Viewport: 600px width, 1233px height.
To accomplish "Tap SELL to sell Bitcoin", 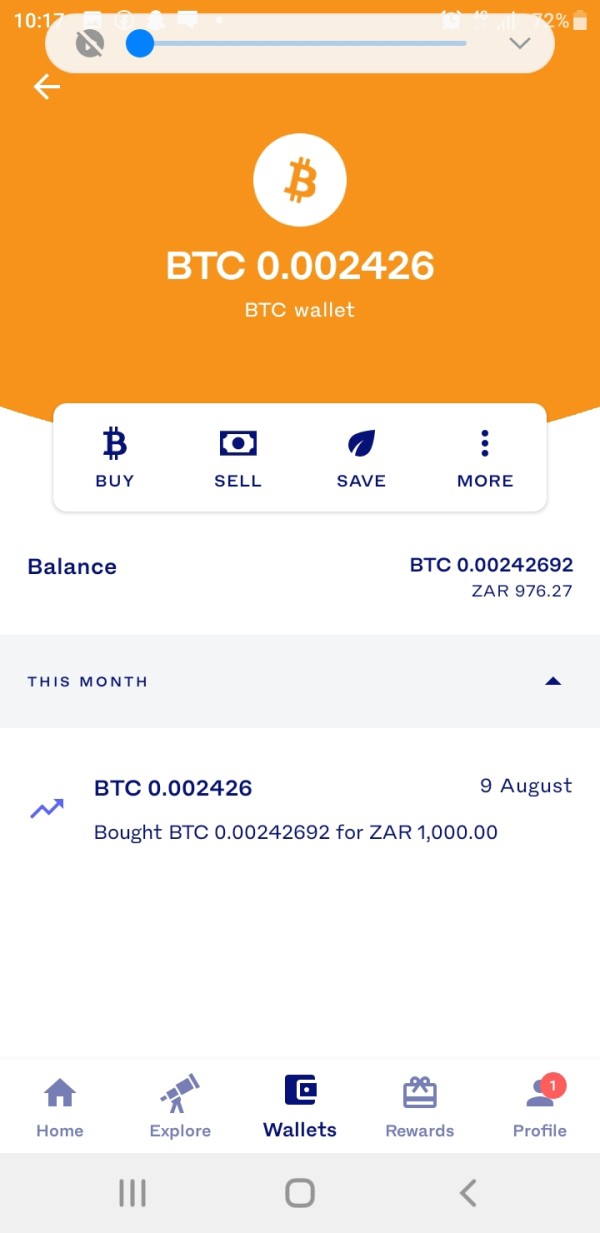I will [238, 458].
